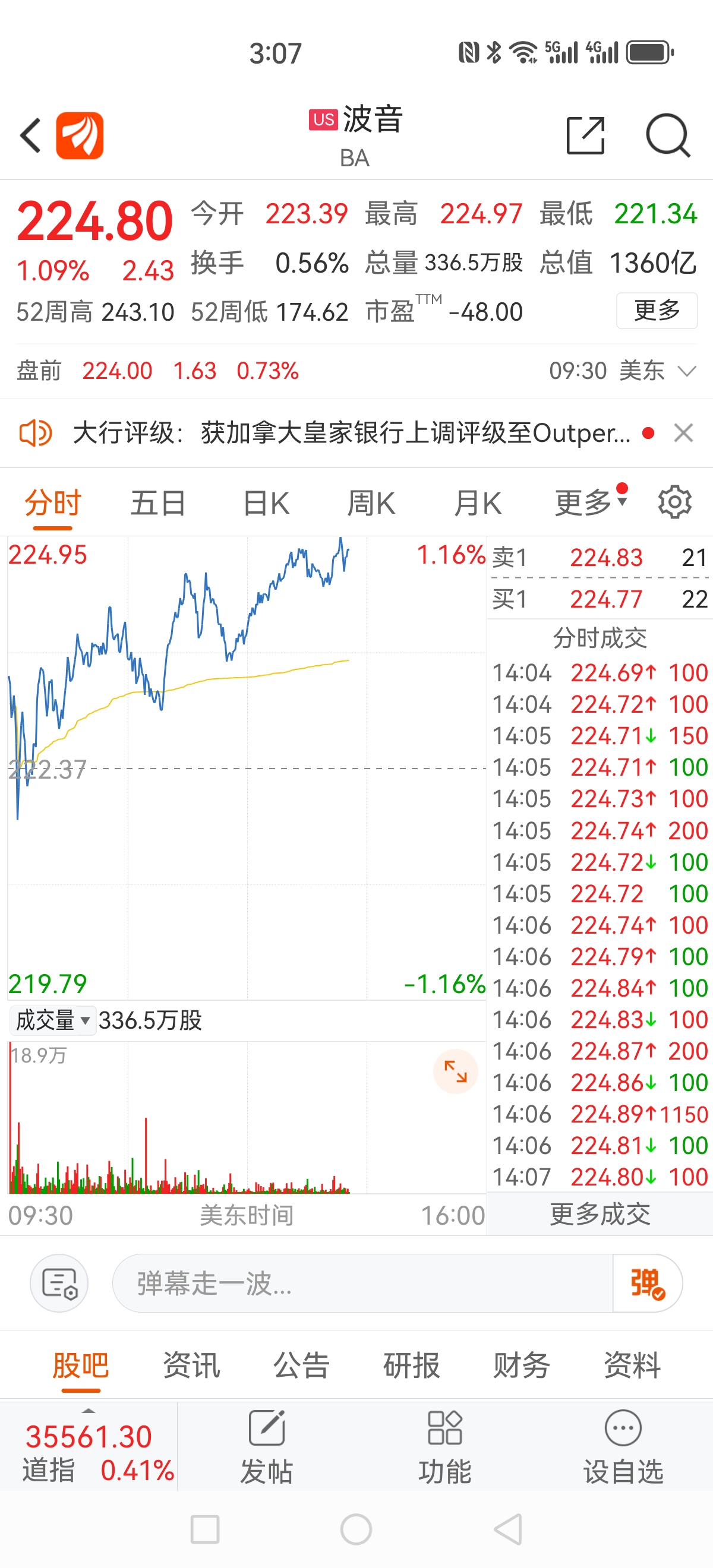View 更多成交 trade details
This screenshot has width=713, height=1568.
coord(600,1214)
